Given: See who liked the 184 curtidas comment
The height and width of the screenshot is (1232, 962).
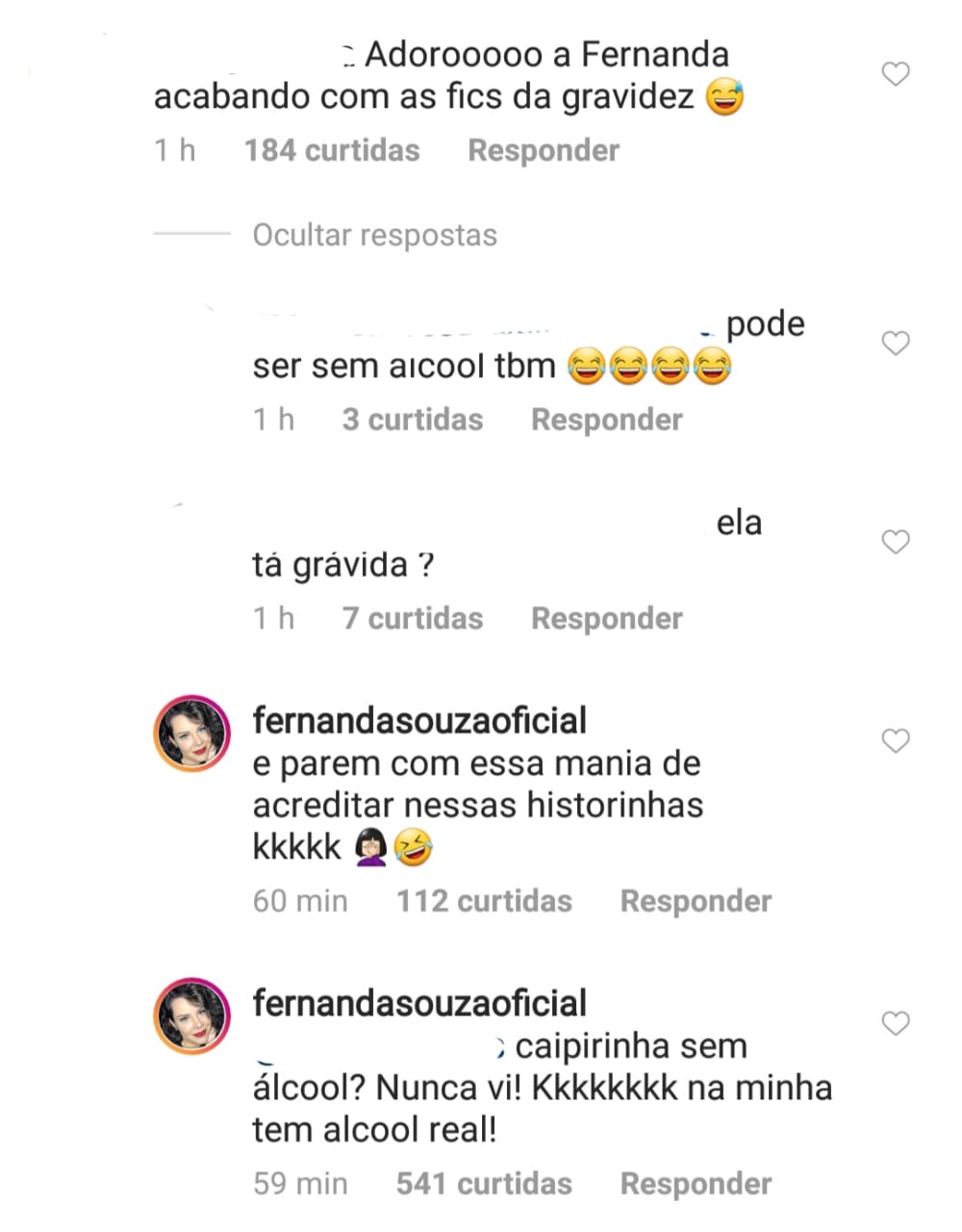Looking at the screenshot, I should [332, 150].
